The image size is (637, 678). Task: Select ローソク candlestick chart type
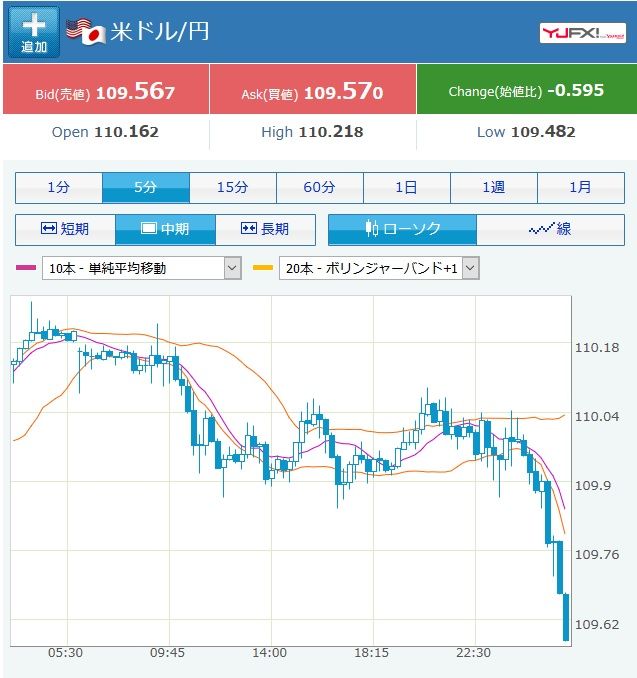(402, 230)
